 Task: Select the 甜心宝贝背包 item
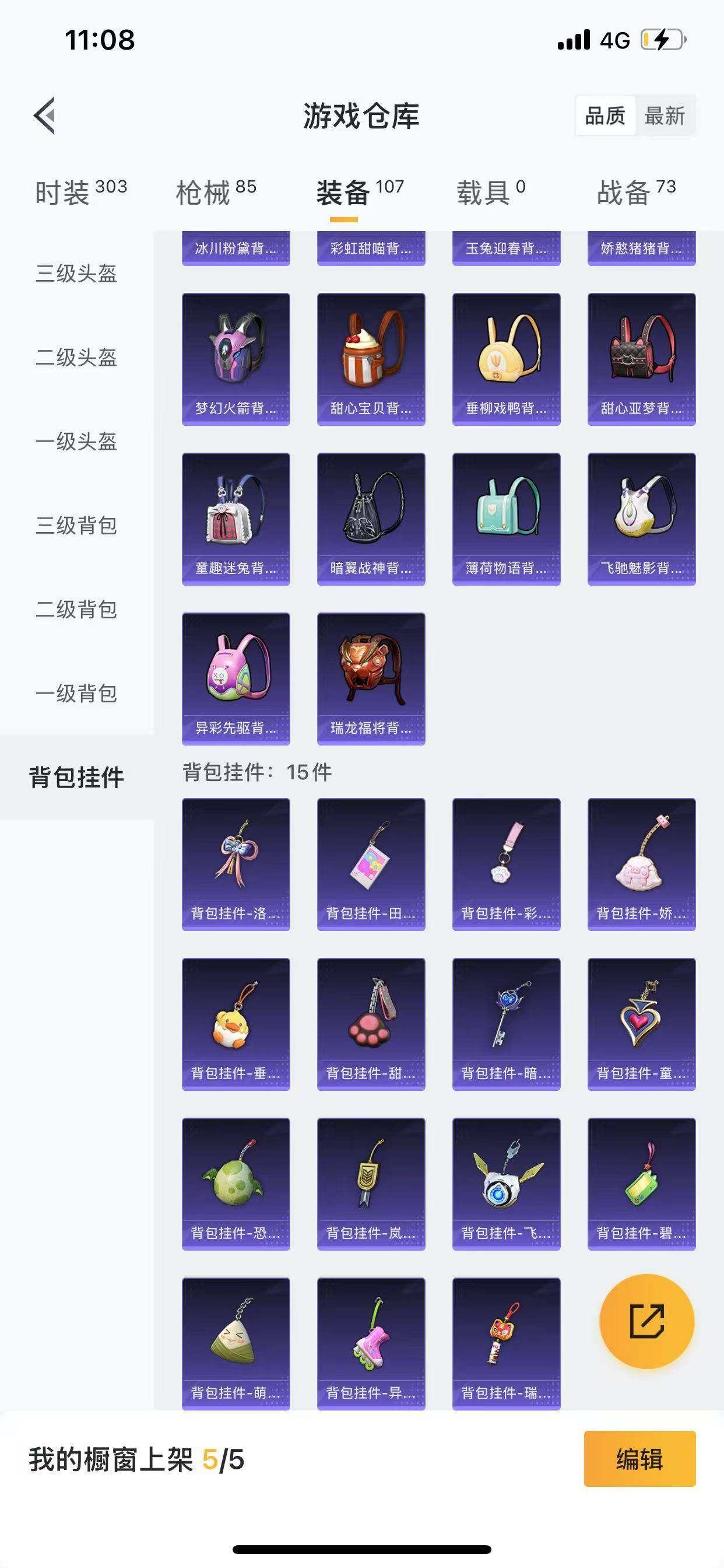(371, 356)
